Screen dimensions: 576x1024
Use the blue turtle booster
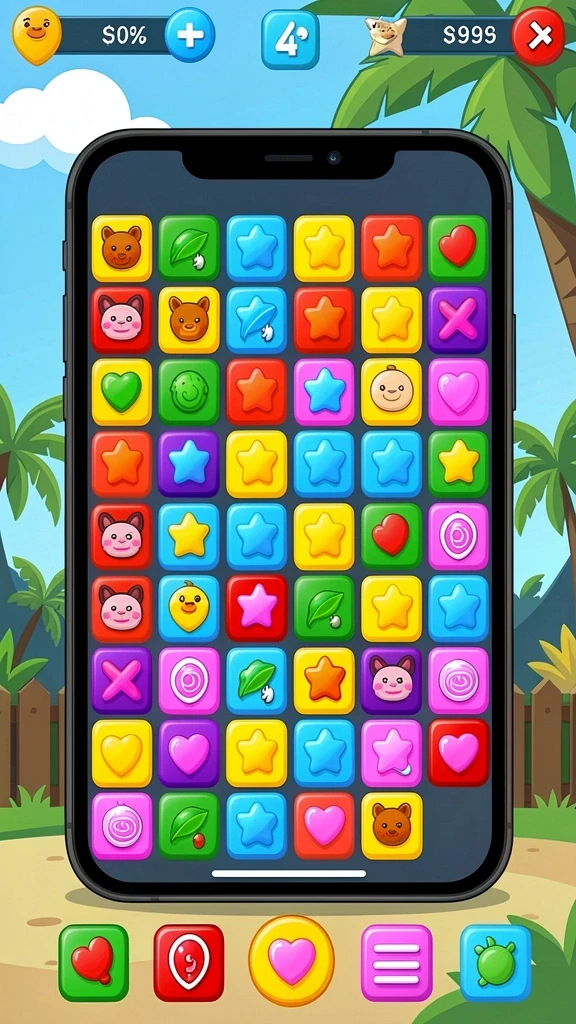[496, 963]
